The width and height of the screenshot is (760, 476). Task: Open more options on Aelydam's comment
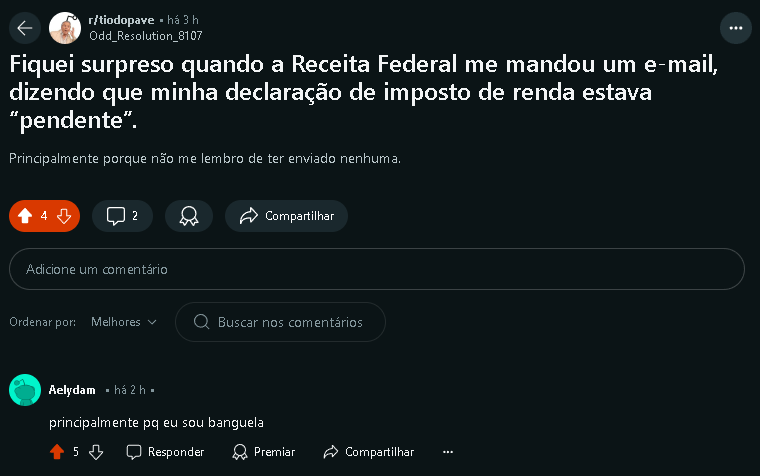point(448,452)
